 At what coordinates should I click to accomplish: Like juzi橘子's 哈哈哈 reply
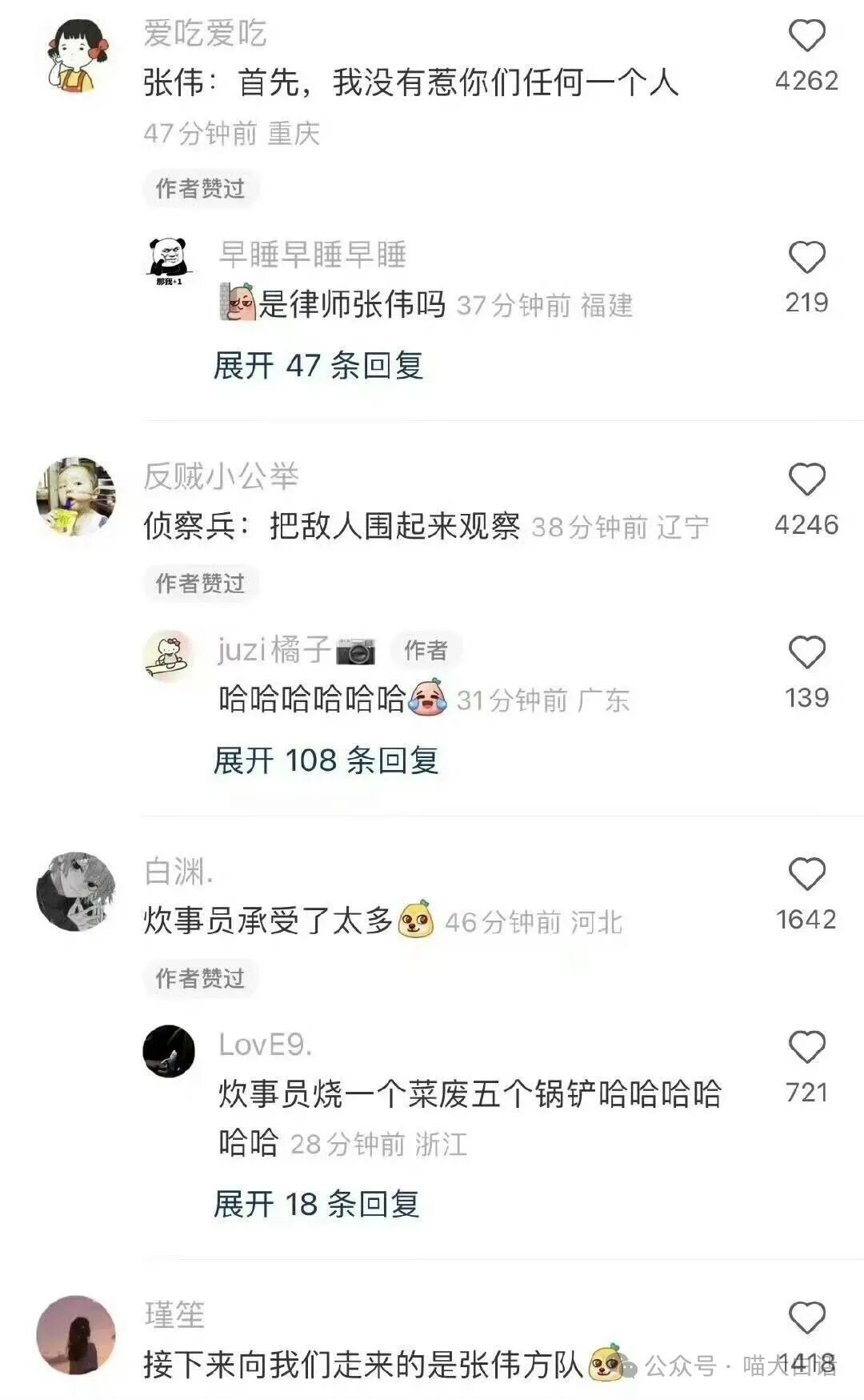806,653
